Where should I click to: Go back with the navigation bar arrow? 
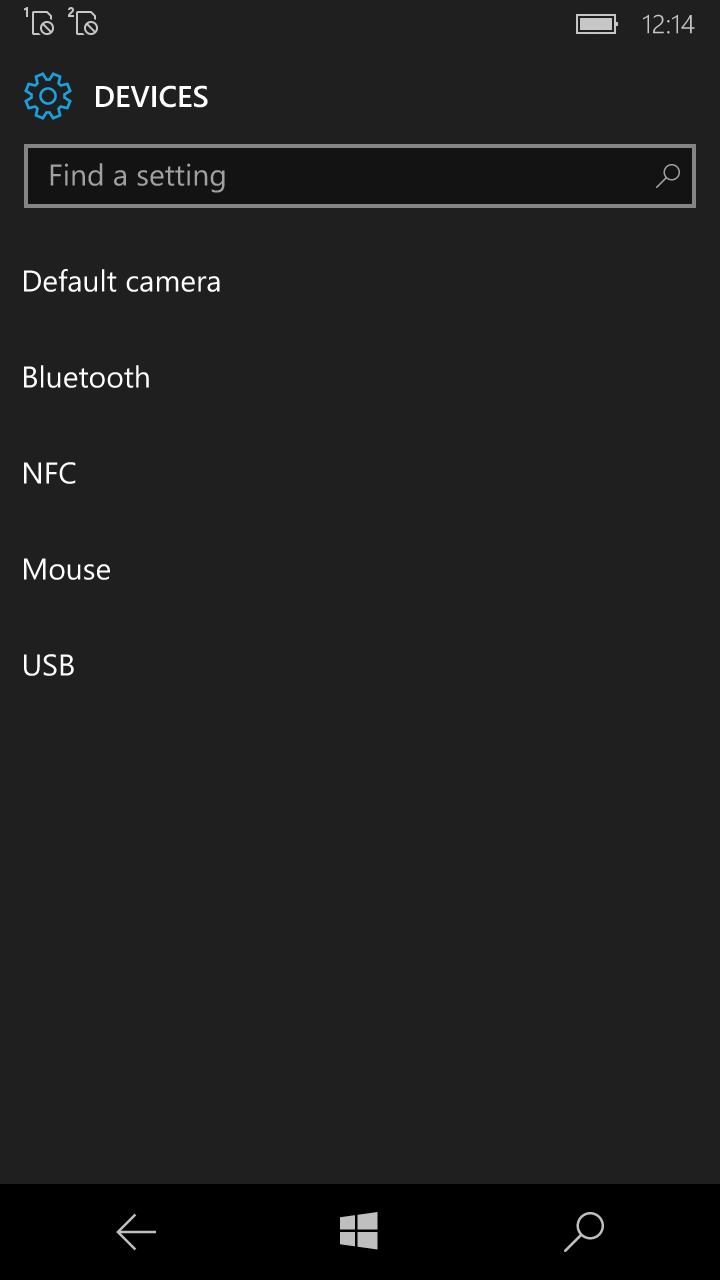point(136,1232)
